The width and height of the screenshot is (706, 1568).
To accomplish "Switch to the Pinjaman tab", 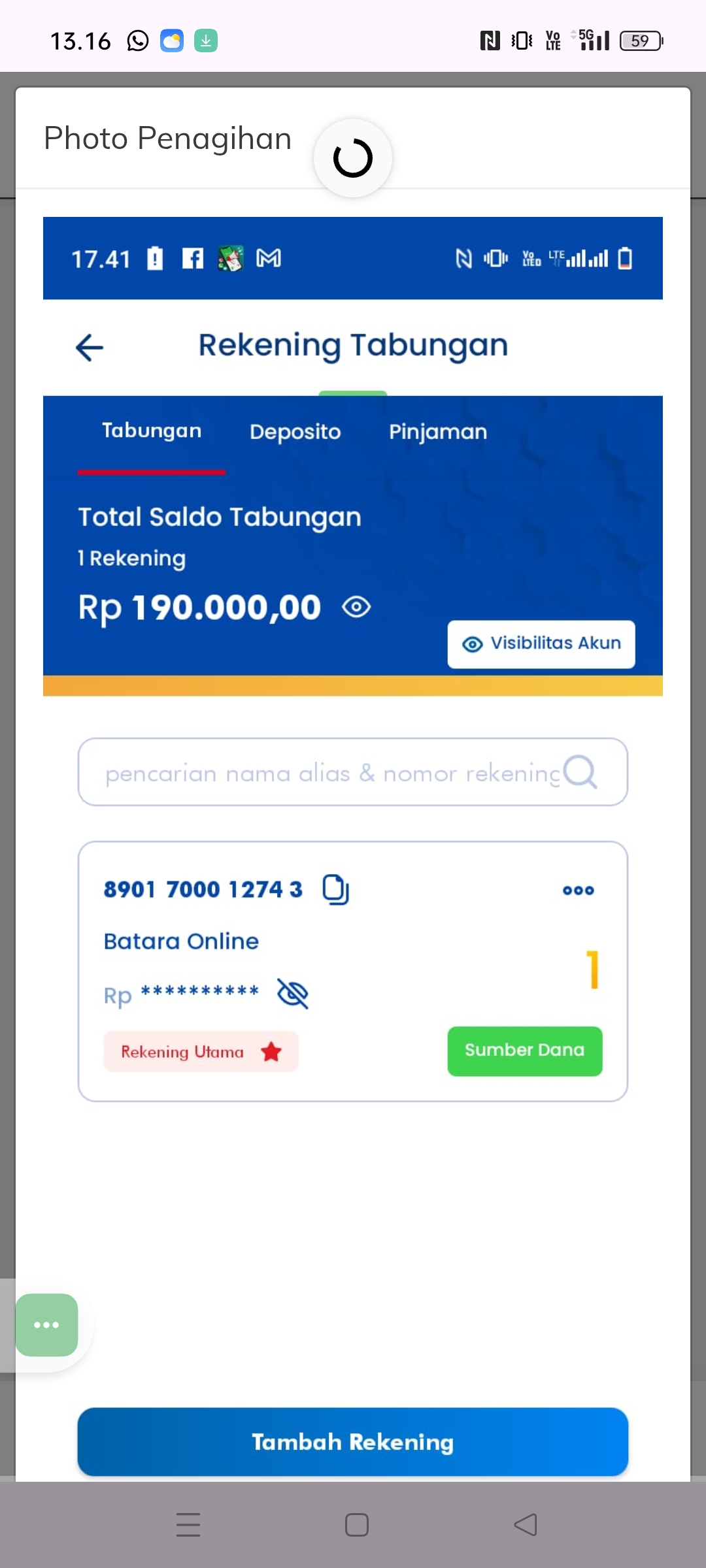I will (439, 431).
